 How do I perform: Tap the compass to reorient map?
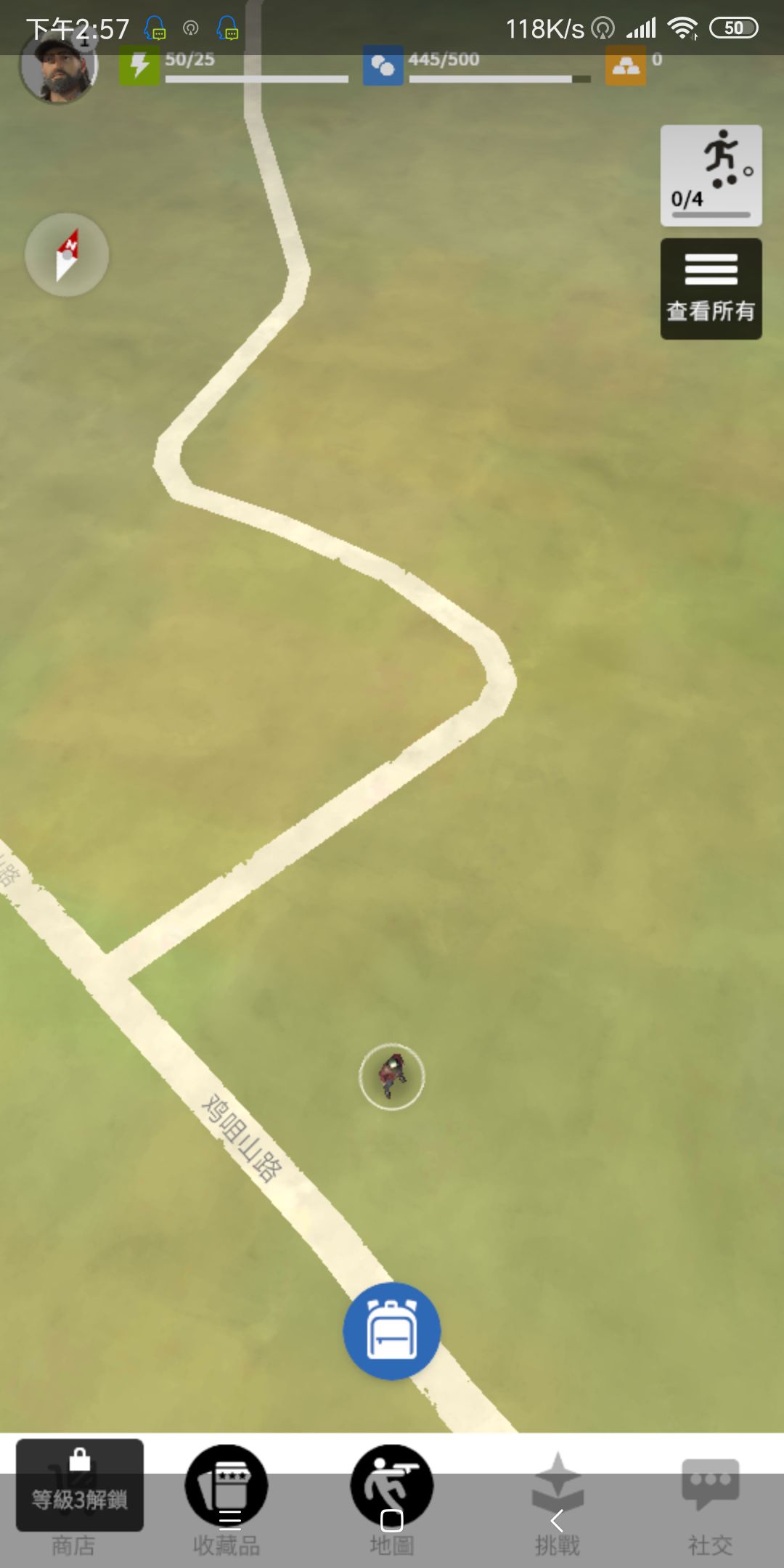pyautogui.click(x=67, y=255)
